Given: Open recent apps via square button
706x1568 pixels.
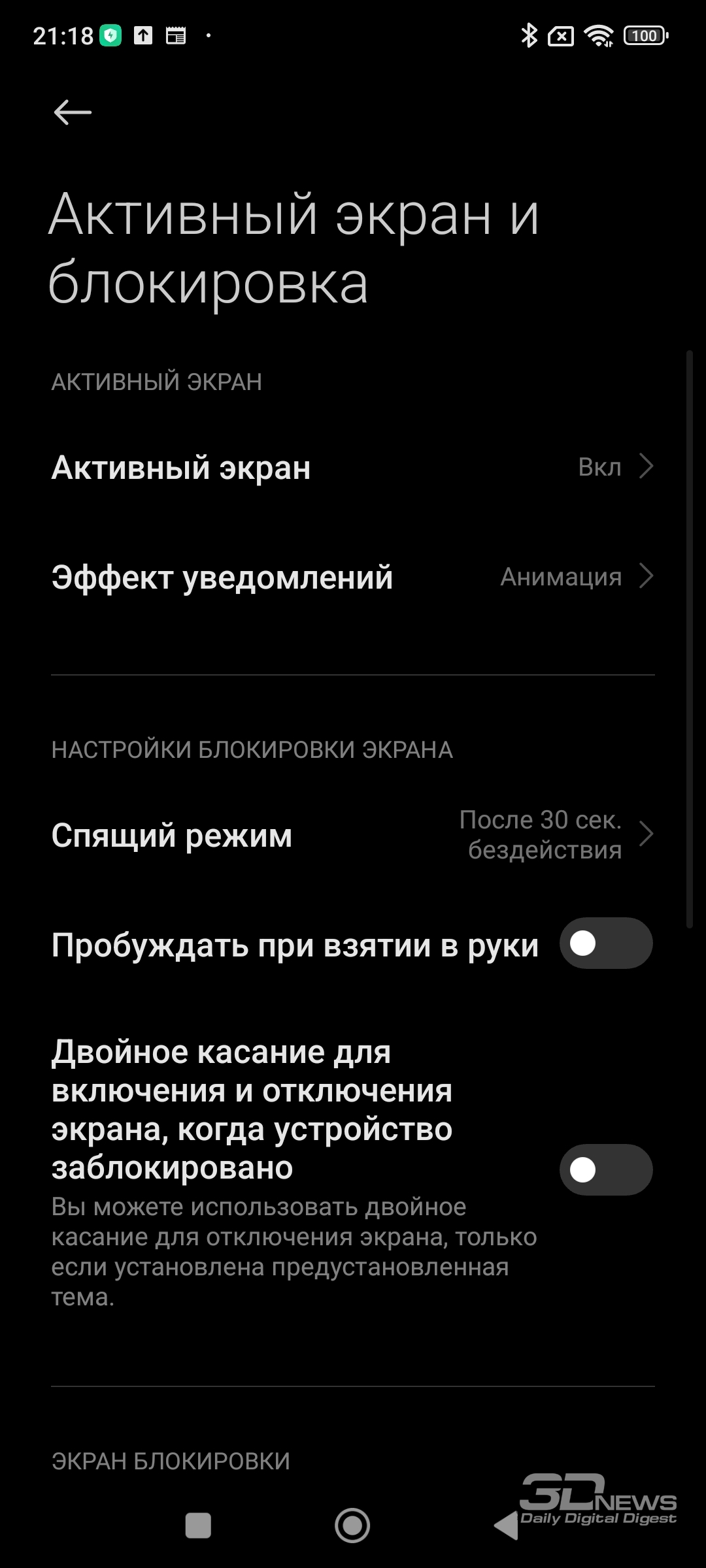Looking at the screenshot, I should pyautogui.click(x=198, y=1525).
